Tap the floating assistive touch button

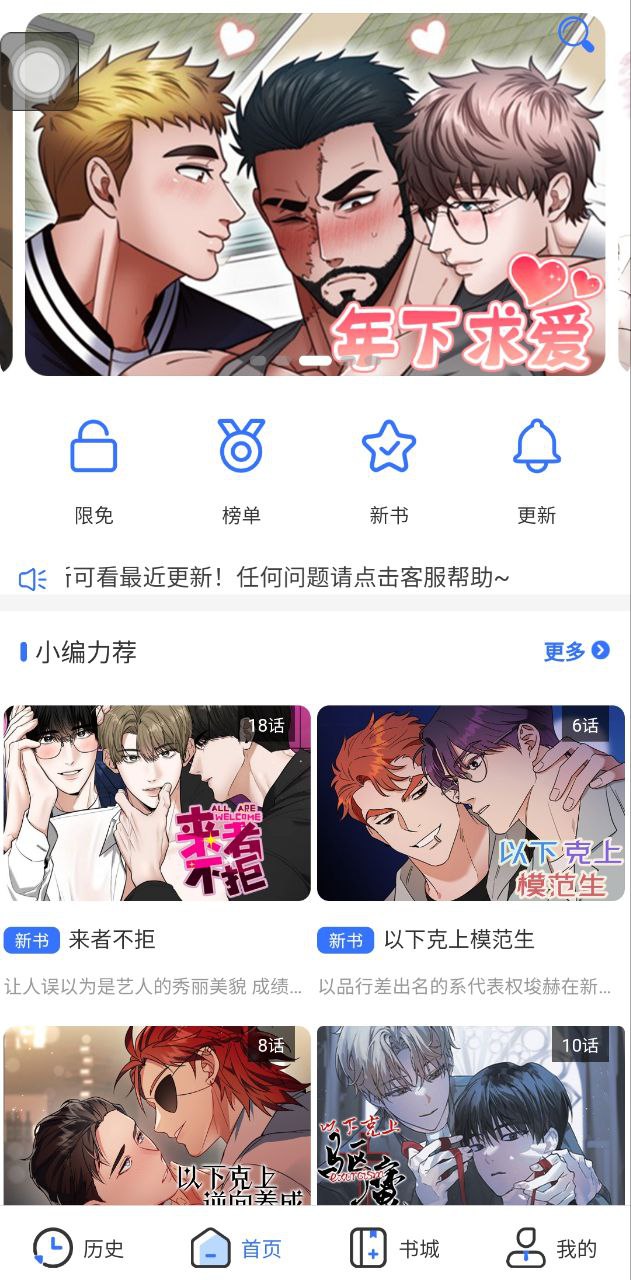40,72
